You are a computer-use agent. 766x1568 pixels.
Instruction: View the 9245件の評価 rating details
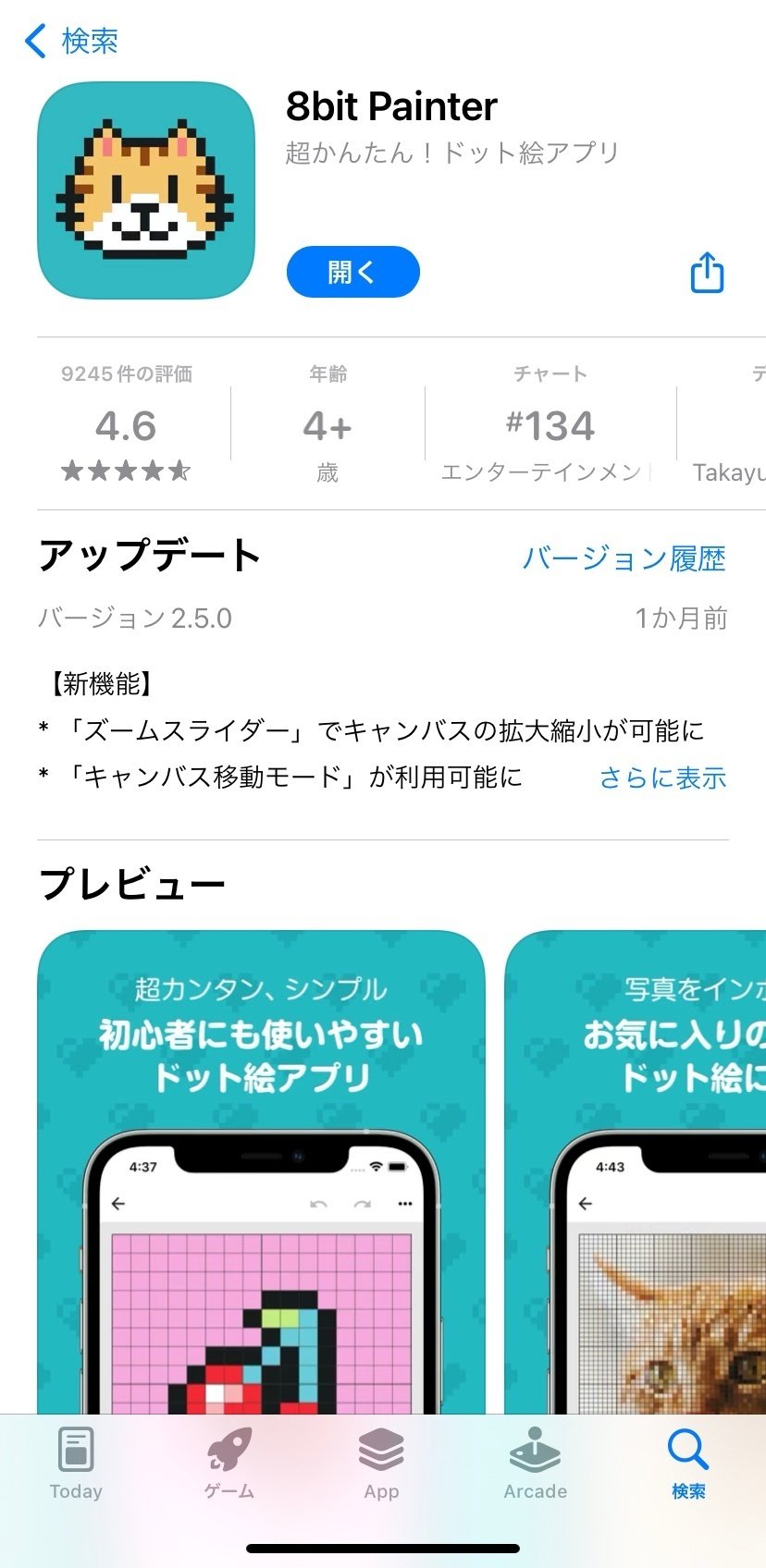coord(127,425)
